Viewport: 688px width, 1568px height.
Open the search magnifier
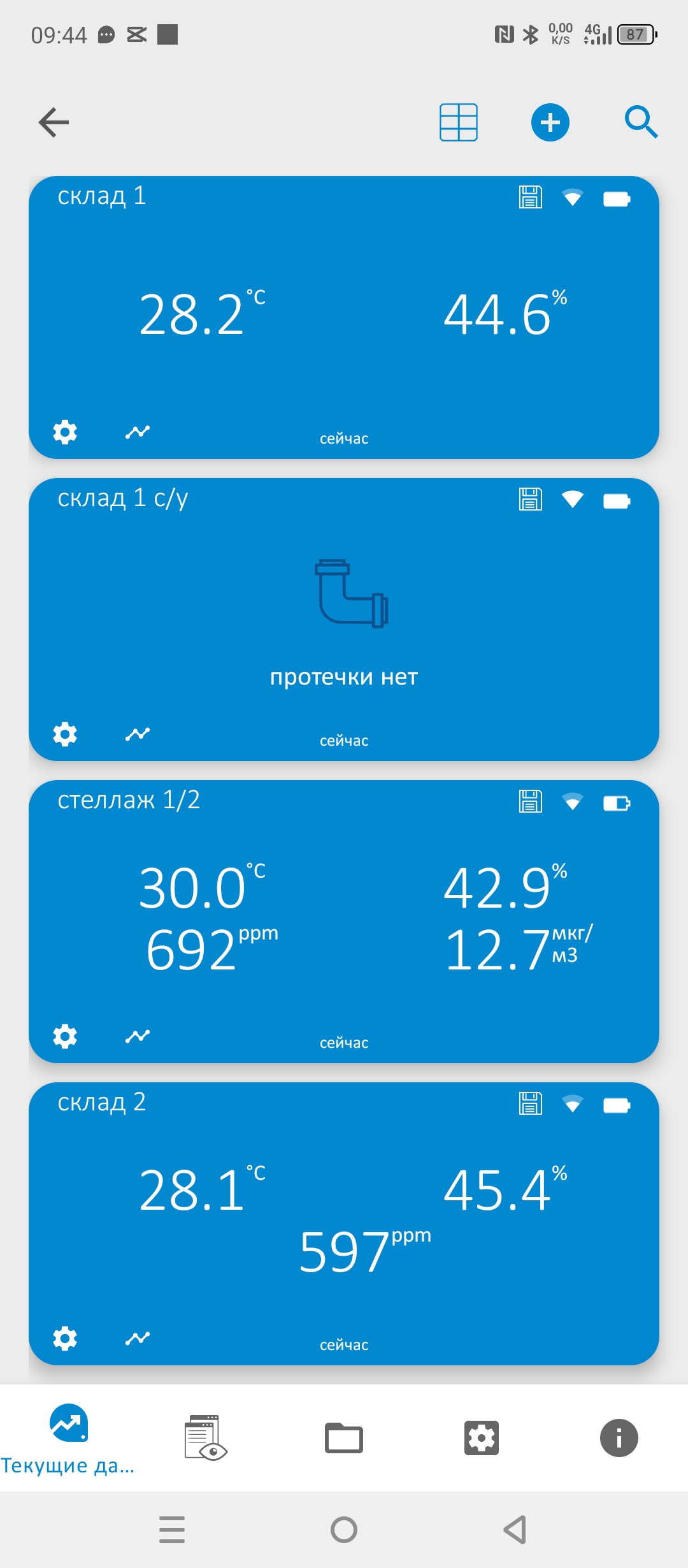[x=641, y=122]
